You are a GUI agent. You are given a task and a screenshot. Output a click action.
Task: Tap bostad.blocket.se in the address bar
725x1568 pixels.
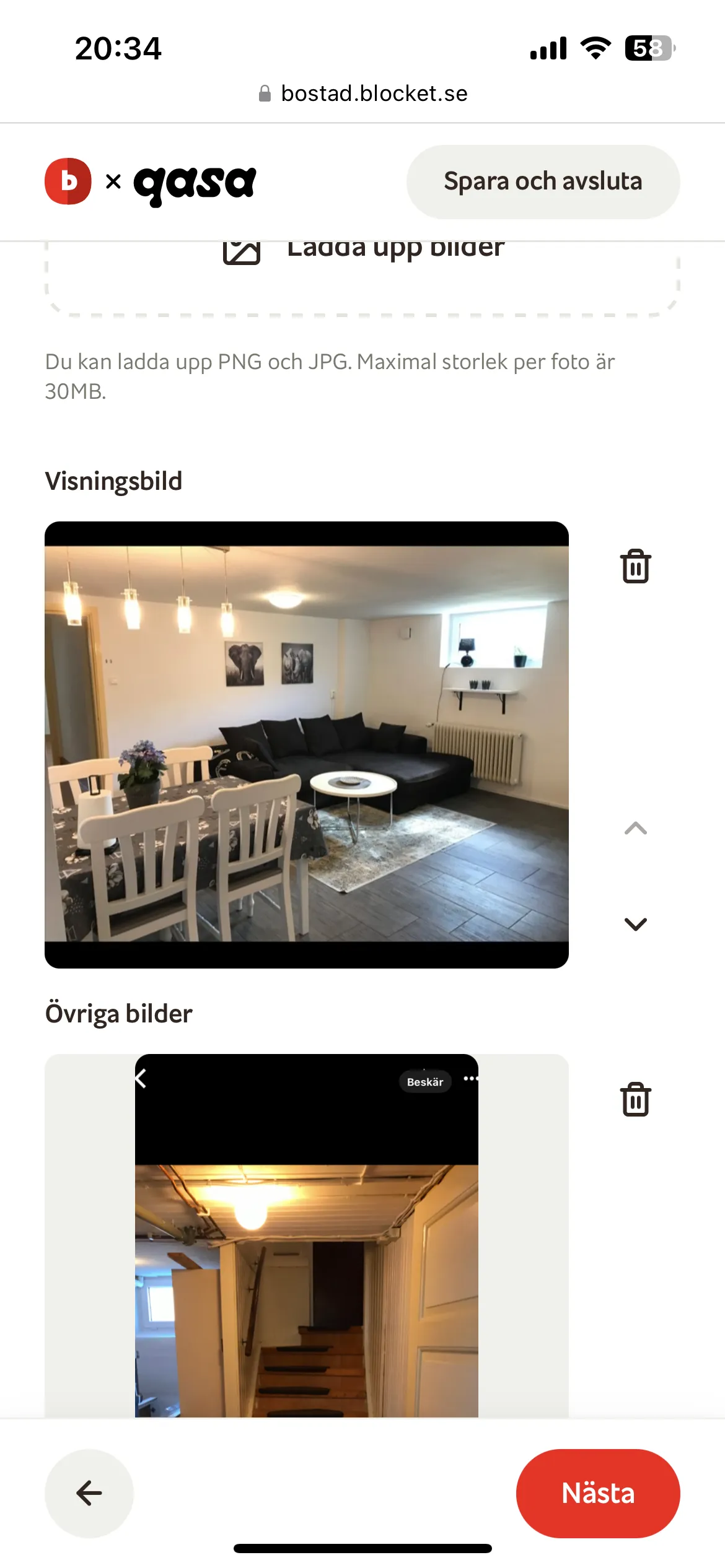(374, 93)
